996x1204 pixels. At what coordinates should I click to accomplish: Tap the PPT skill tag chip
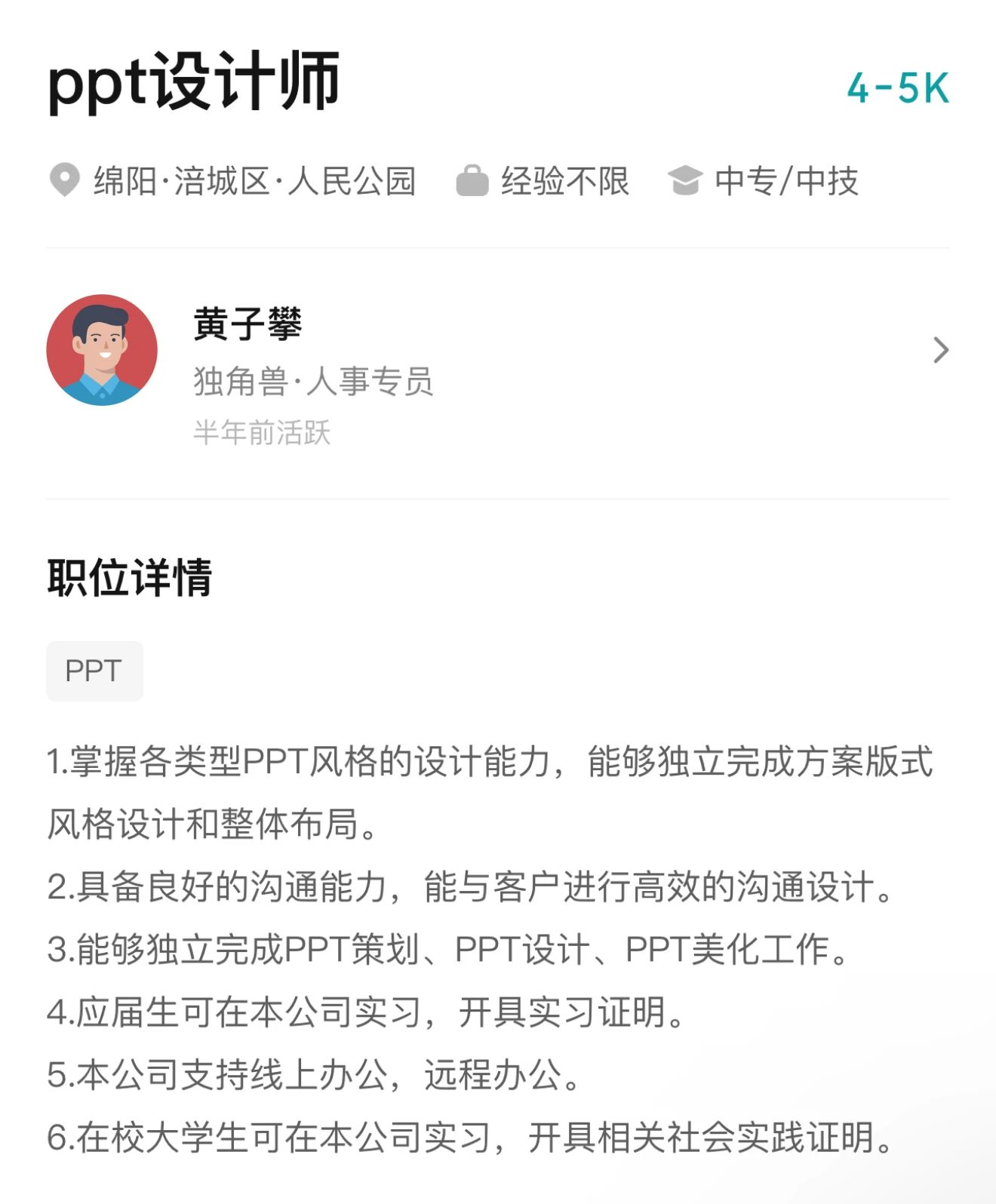click(94, 671)
